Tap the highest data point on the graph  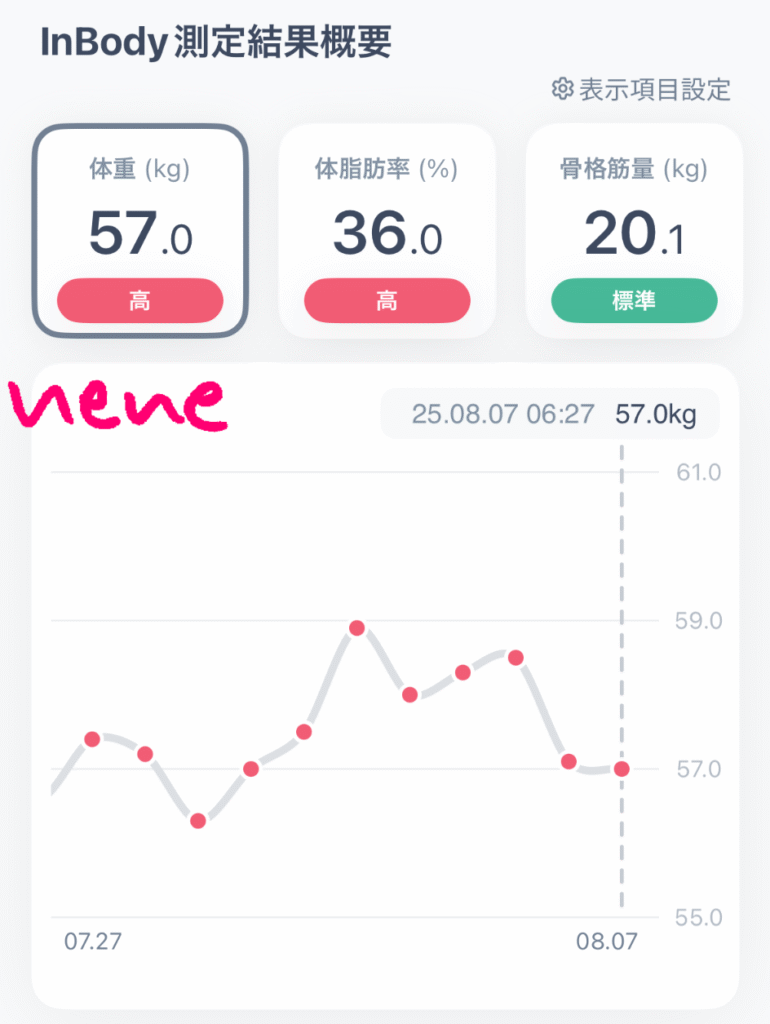click(357, 628)
